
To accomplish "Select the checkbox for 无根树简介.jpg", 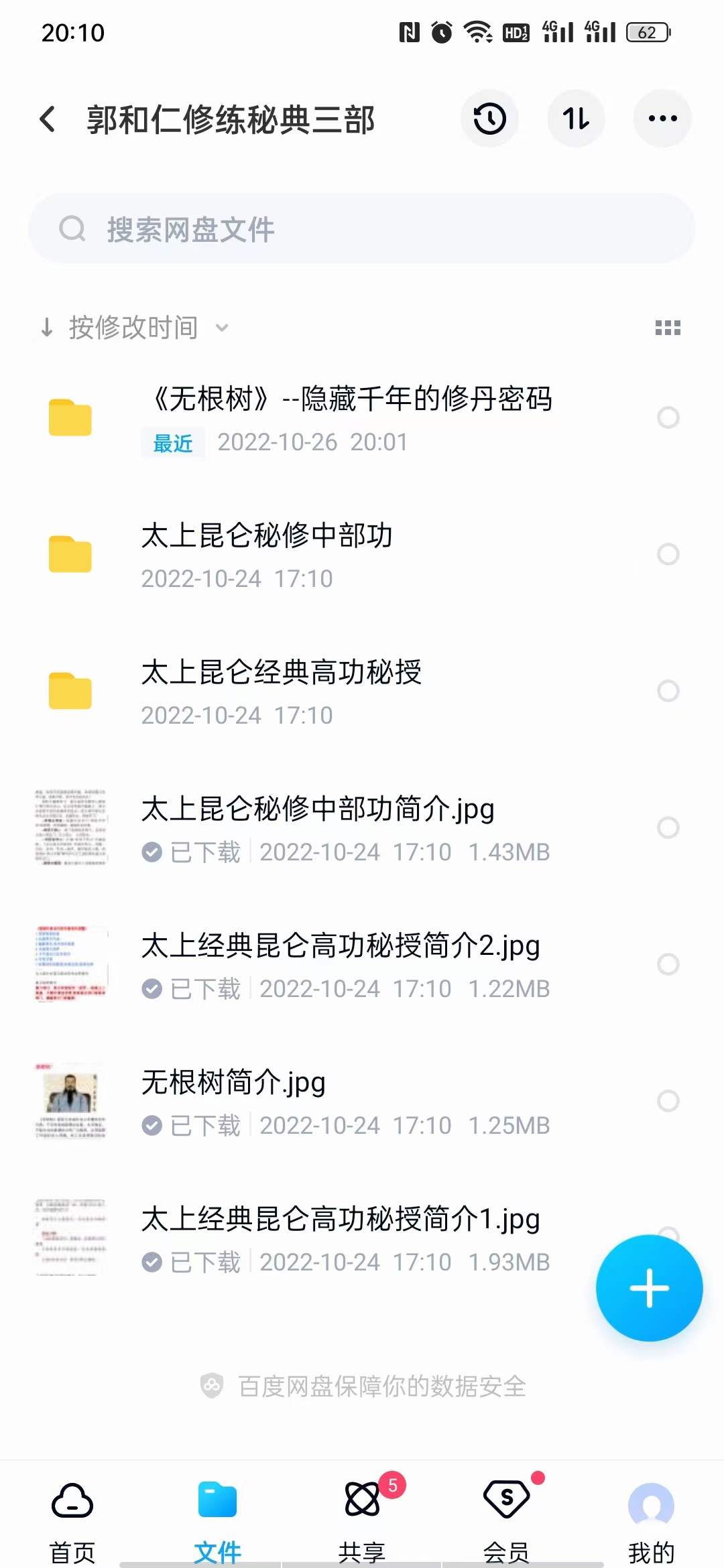I will pyautogui.click(x=668, y=1100).
